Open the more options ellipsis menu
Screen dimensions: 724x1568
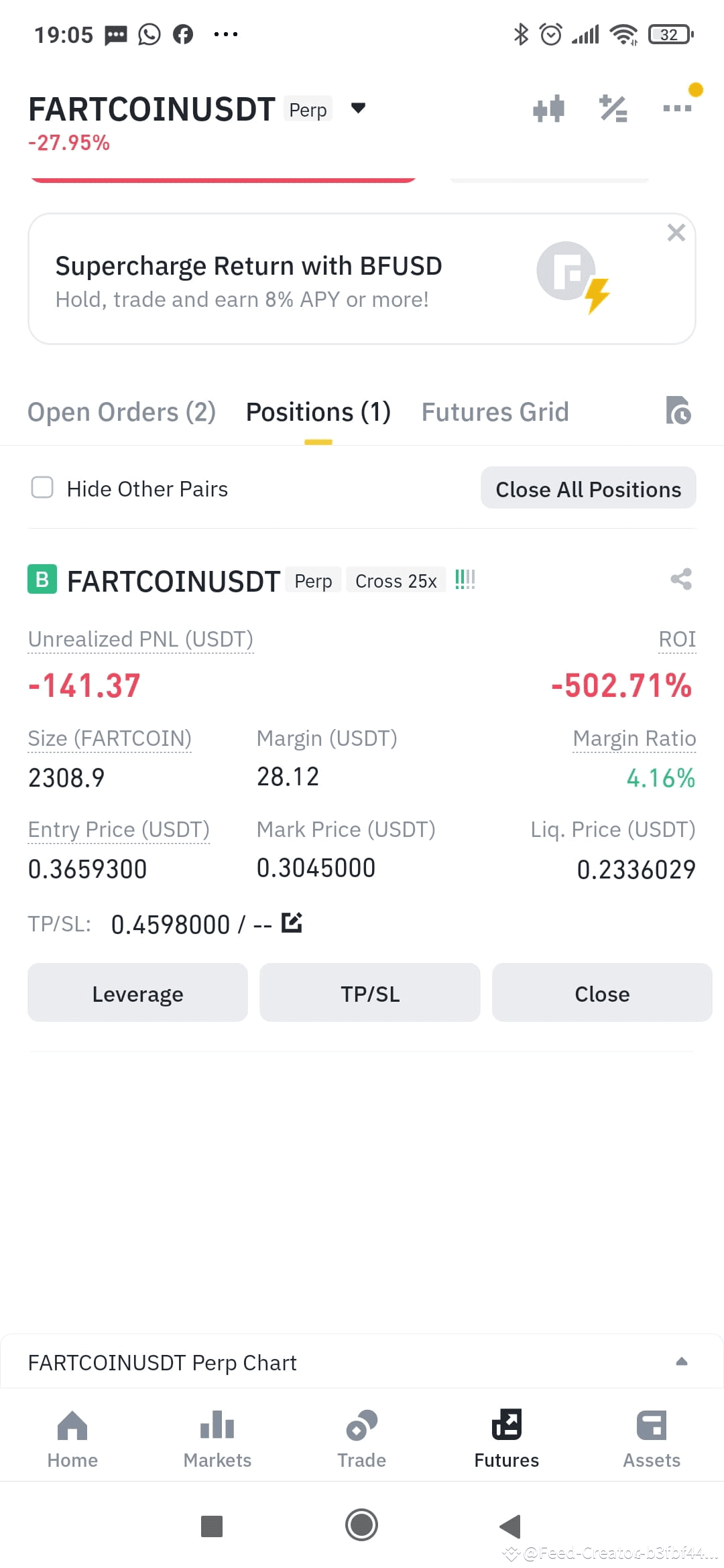676,107
